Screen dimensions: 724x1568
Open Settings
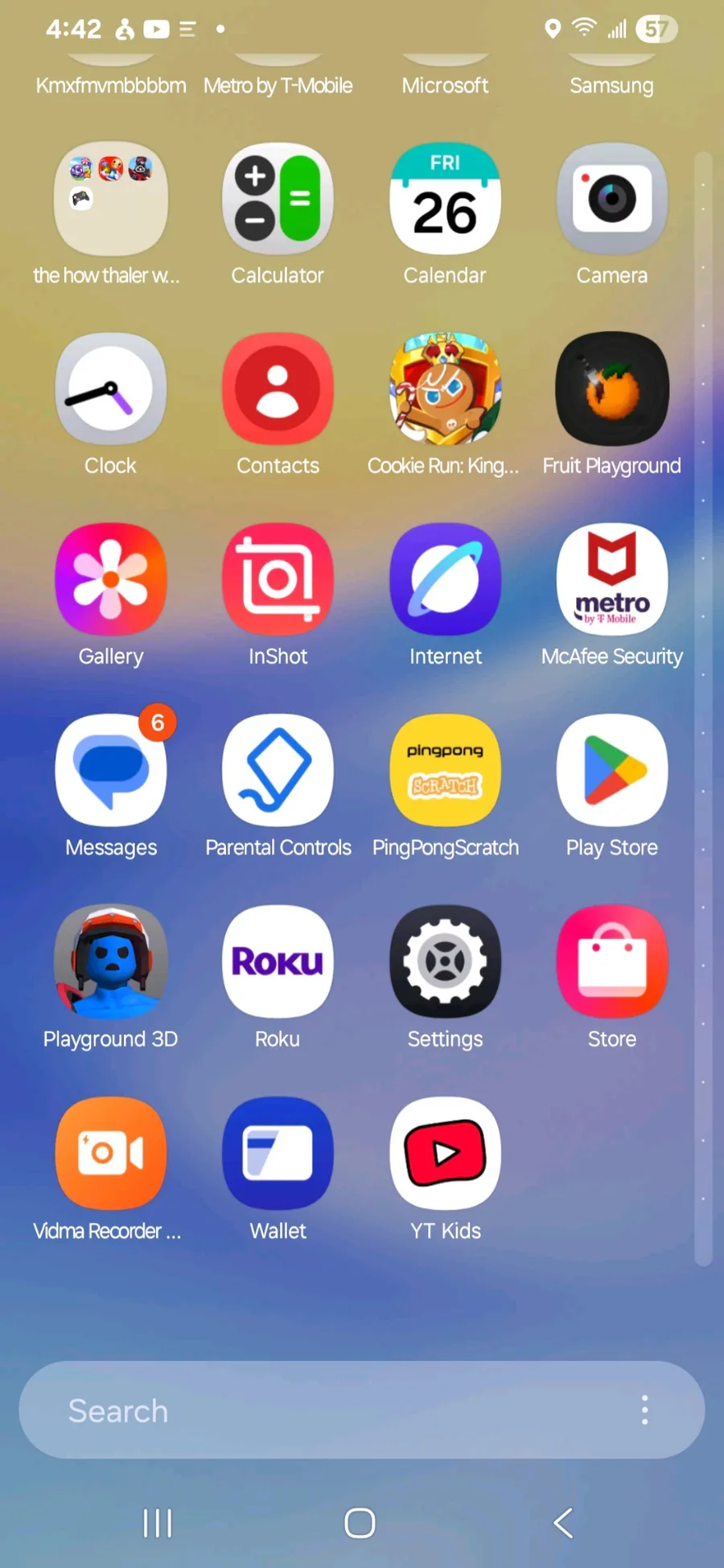(445, 961)
